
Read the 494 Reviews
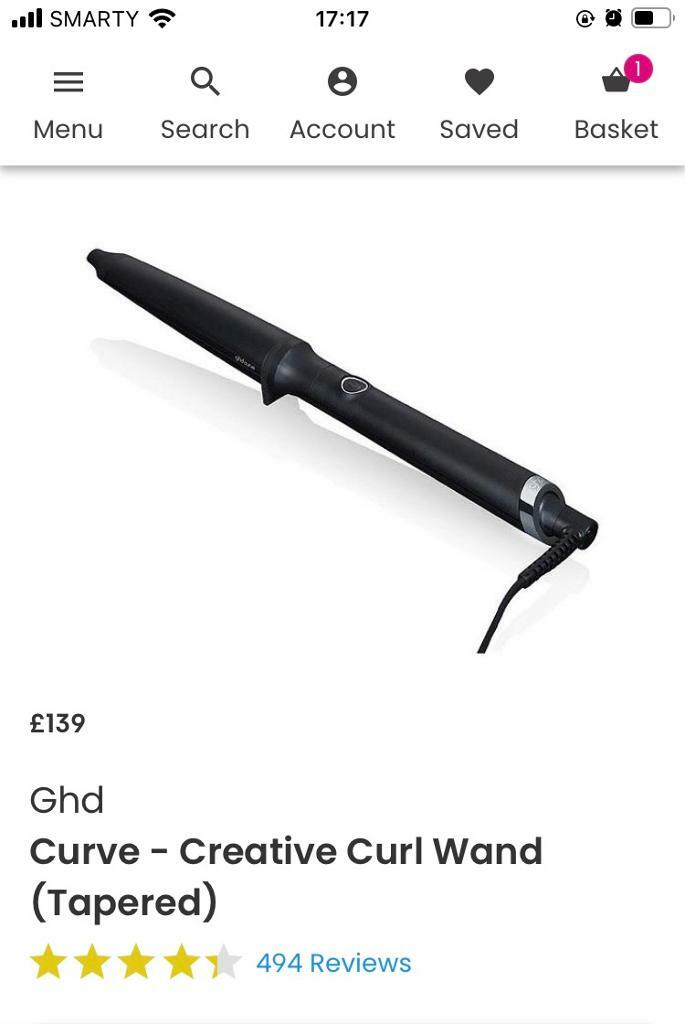click(x=333, y=963)
